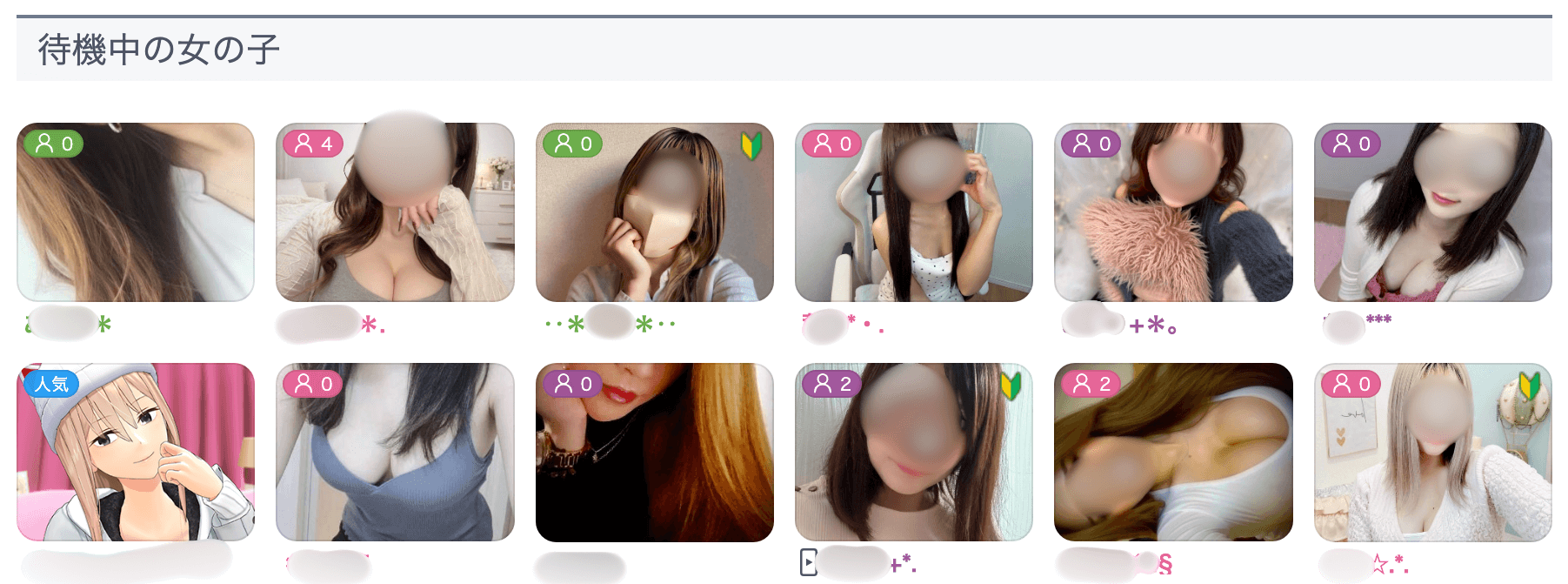View the profile tile named with ***
This screenshot has width=1568, height=584.
(x=1432, y=212)
